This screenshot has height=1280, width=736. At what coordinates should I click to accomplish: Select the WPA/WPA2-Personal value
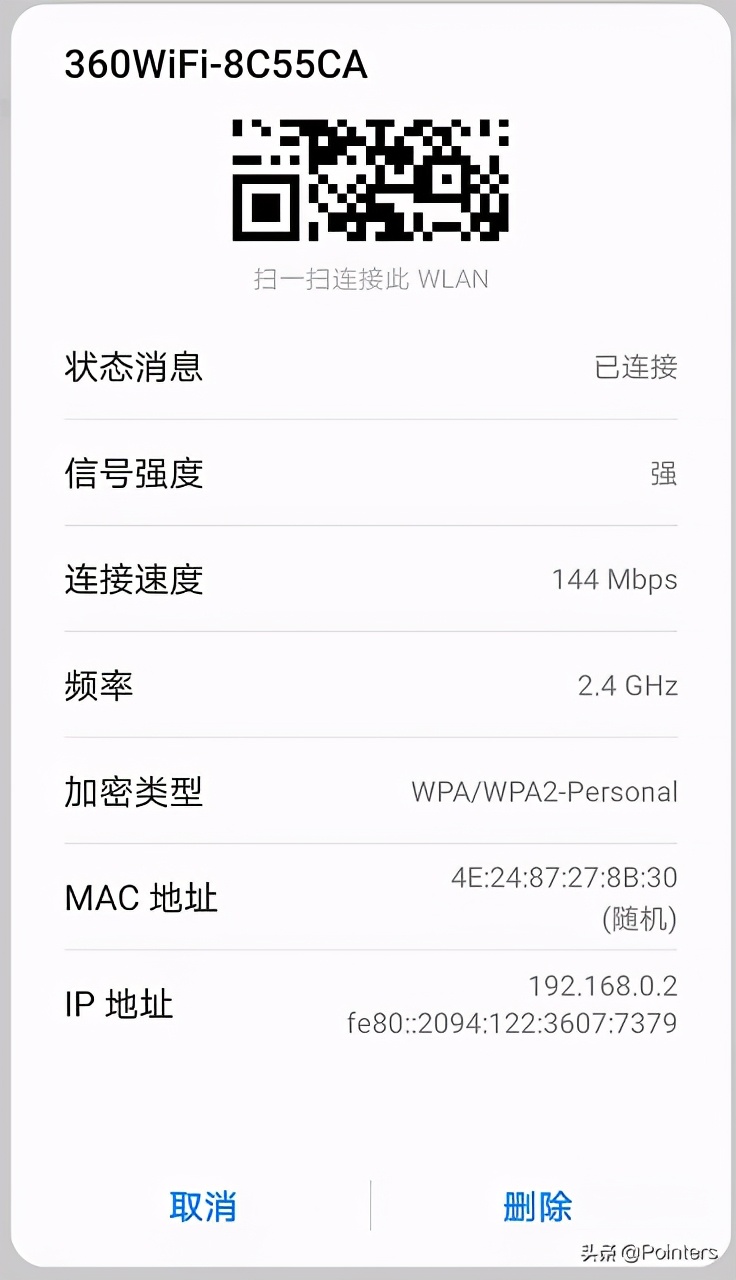544,792
